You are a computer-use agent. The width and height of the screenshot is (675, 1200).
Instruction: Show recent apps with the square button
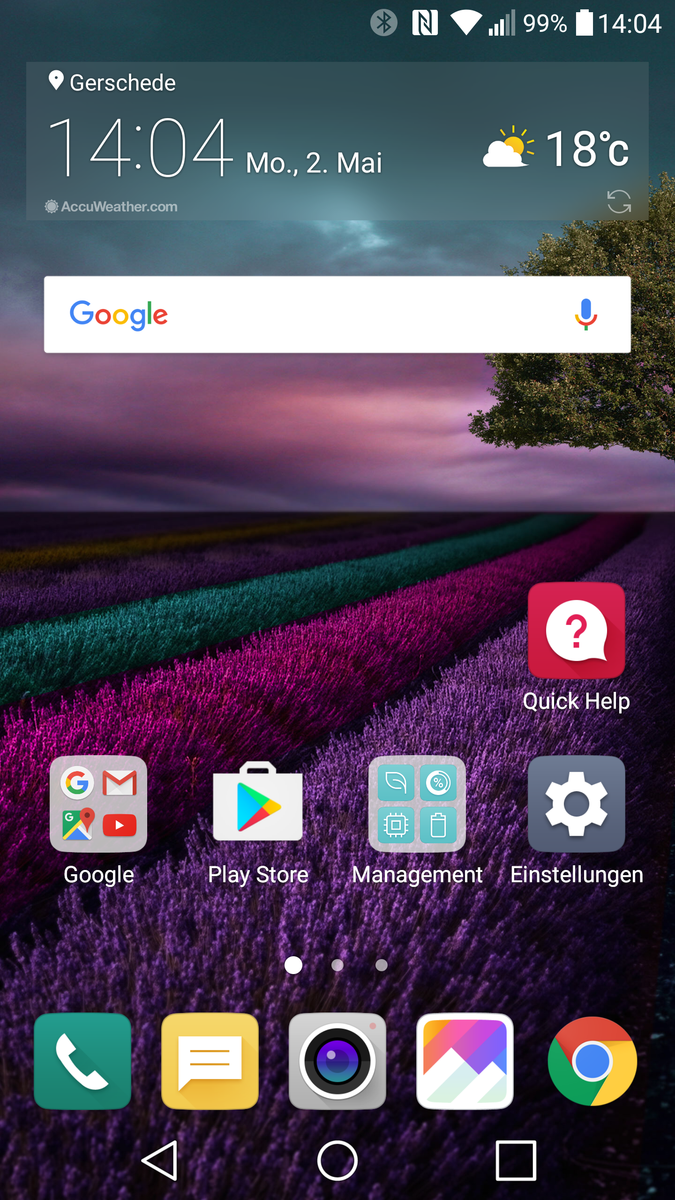[516, 1161]
